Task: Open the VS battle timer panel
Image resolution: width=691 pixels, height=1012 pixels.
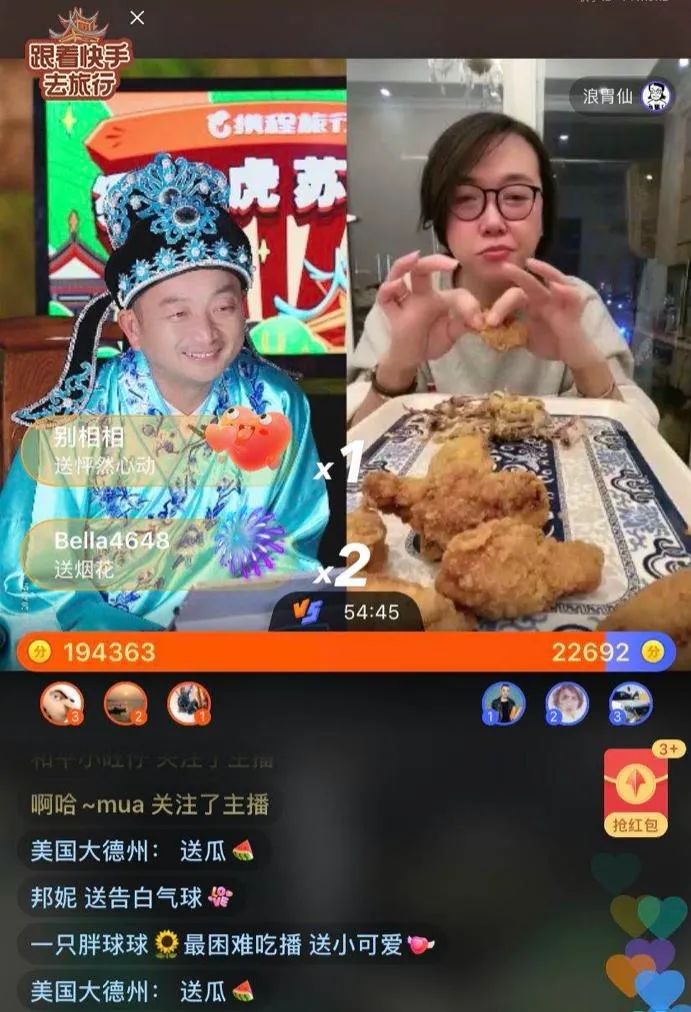Action: 346,612
